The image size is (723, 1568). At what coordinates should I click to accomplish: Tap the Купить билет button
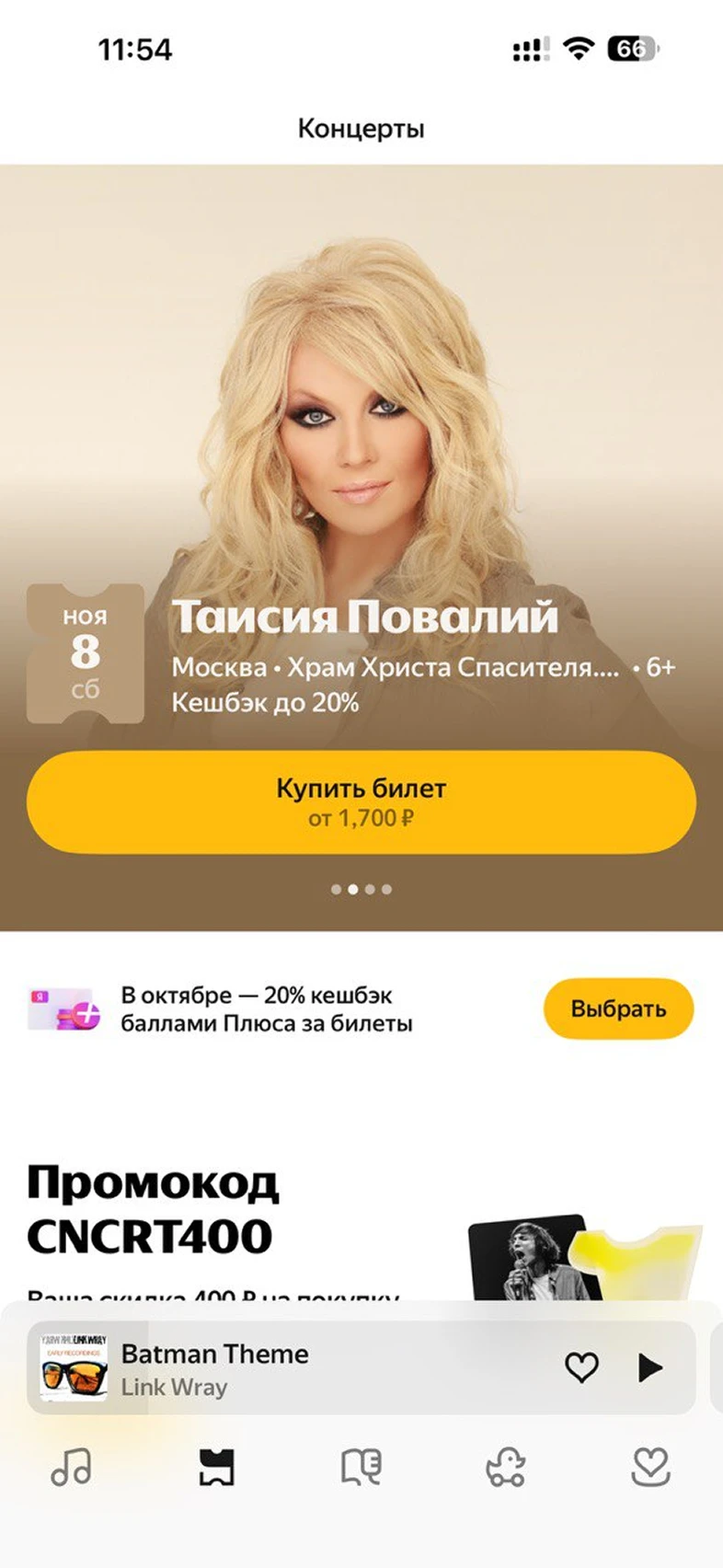tap(361, 801)
